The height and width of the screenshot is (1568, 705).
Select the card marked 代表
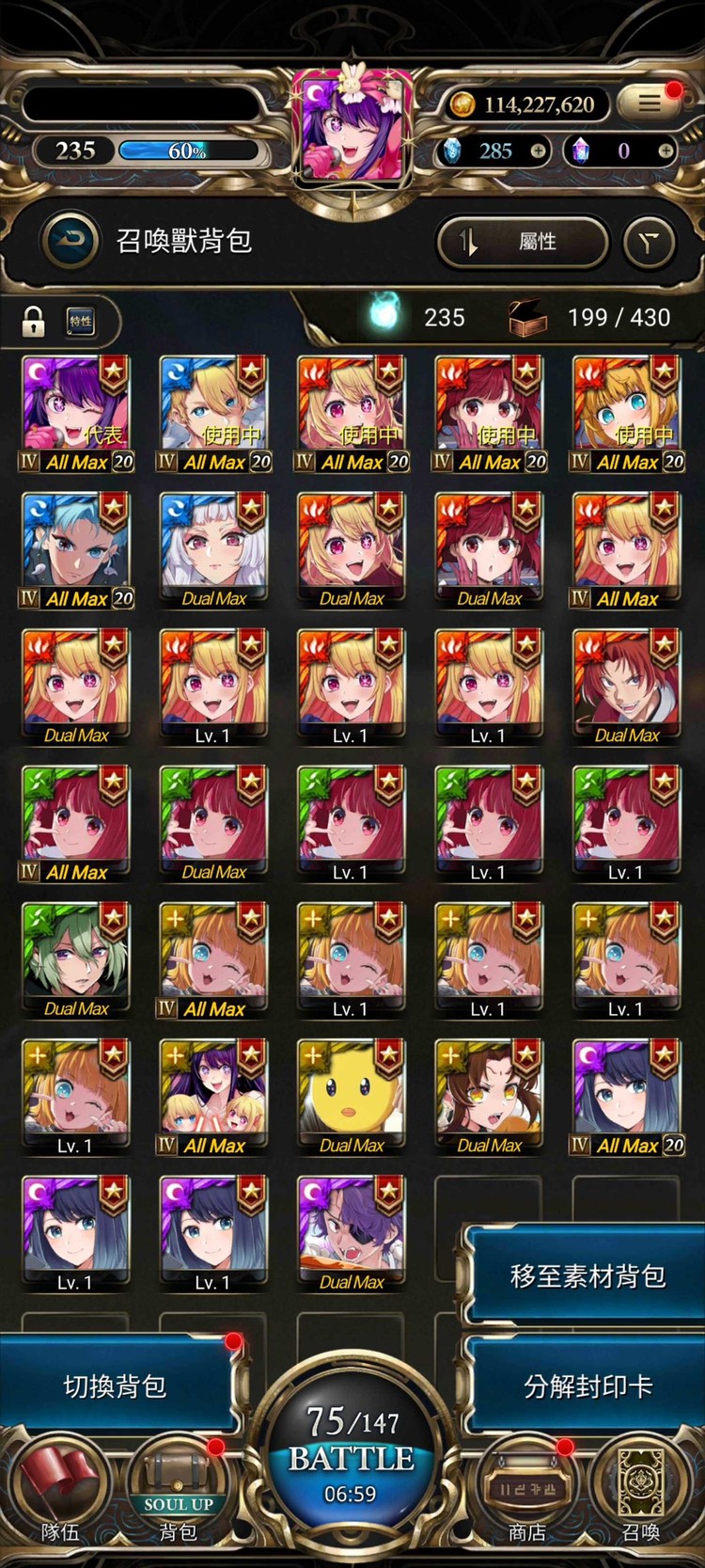click(76, 412)
